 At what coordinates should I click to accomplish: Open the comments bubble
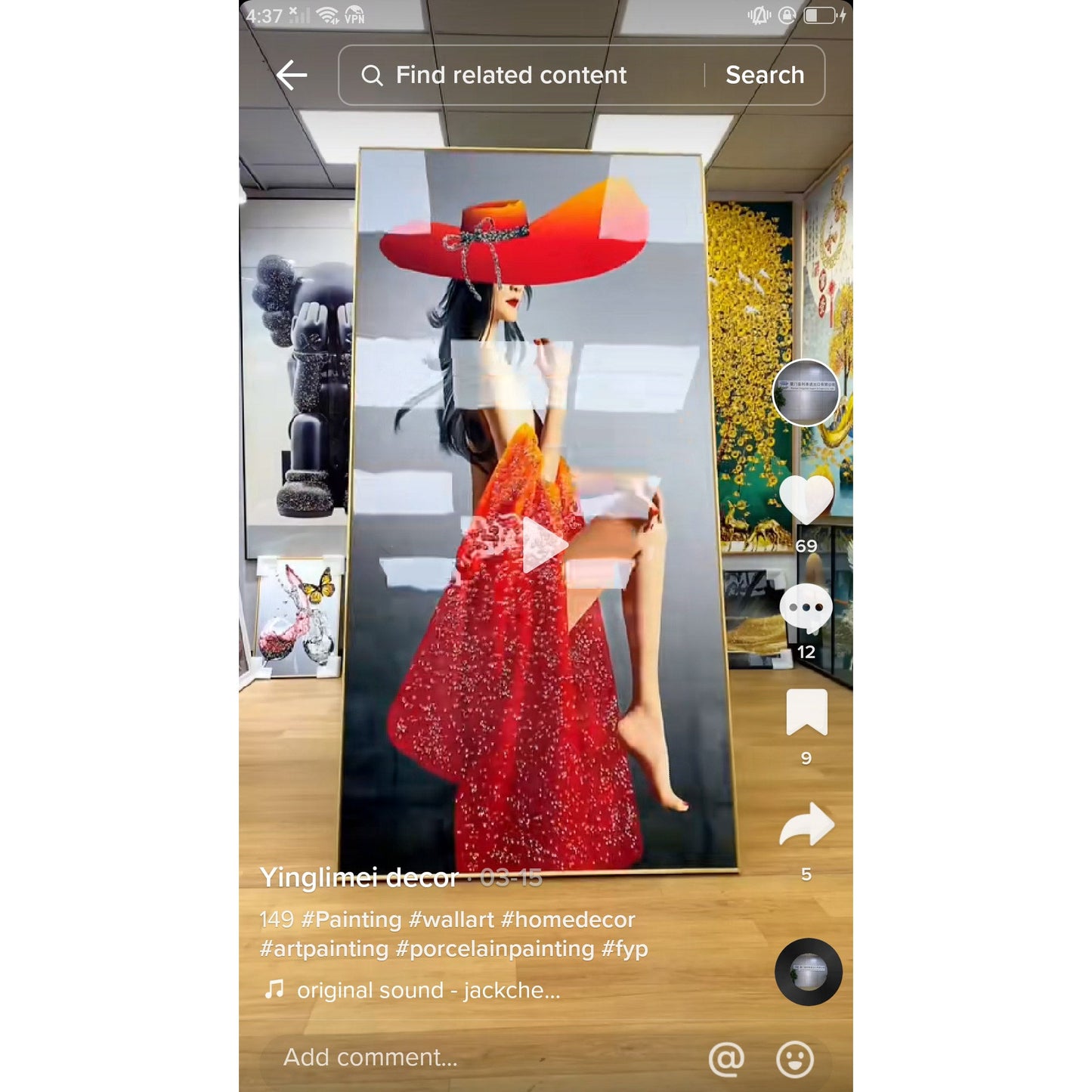pyautogui.click(x=806, y=608)
